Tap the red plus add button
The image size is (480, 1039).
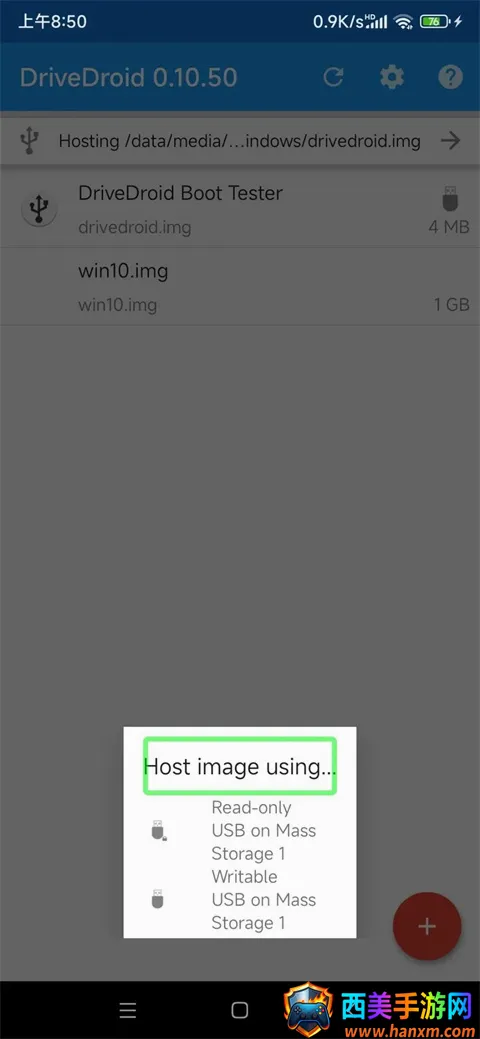[x=427, y=926]
